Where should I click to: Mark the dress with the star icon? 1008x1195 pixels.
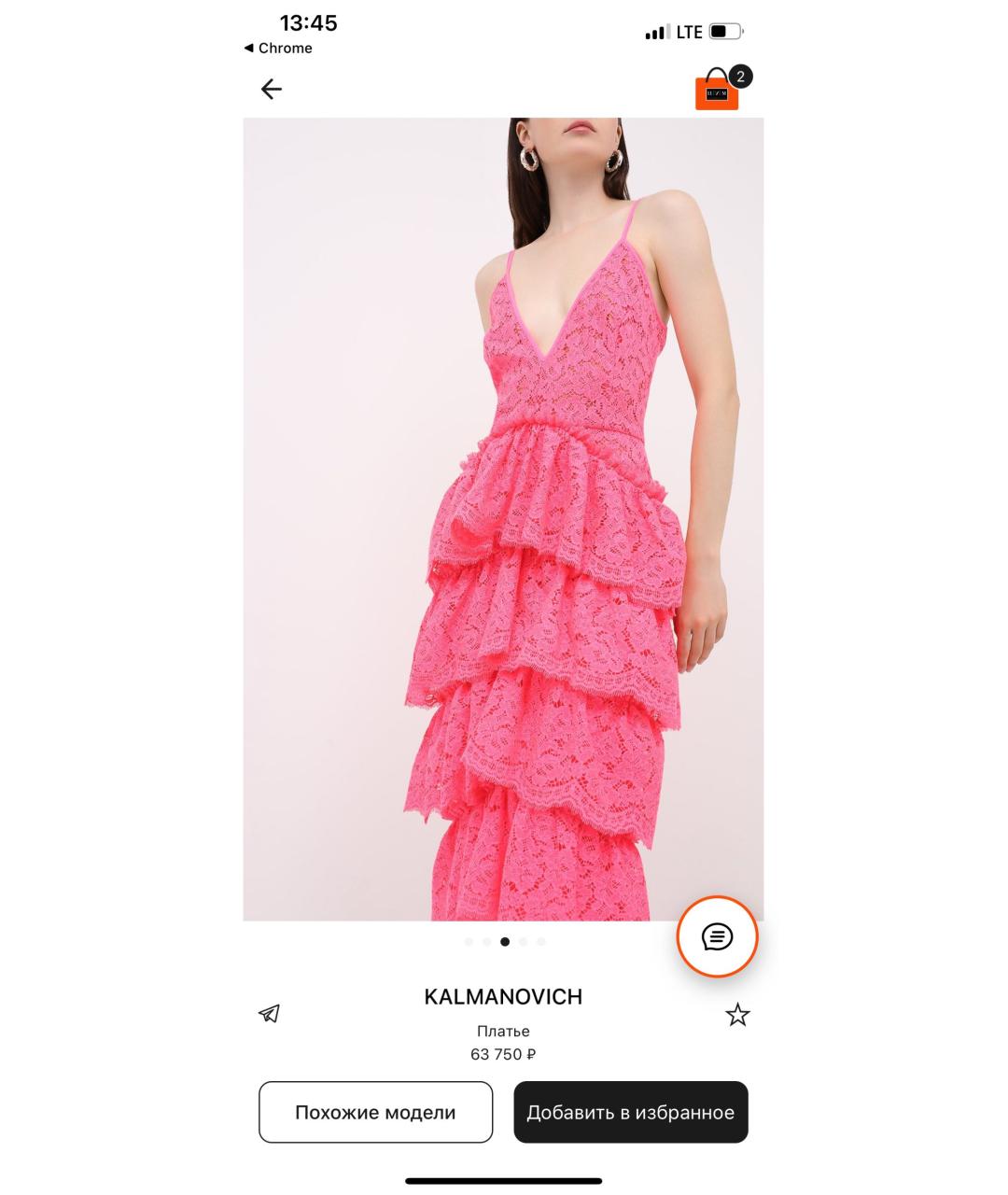pos(737,1015)
